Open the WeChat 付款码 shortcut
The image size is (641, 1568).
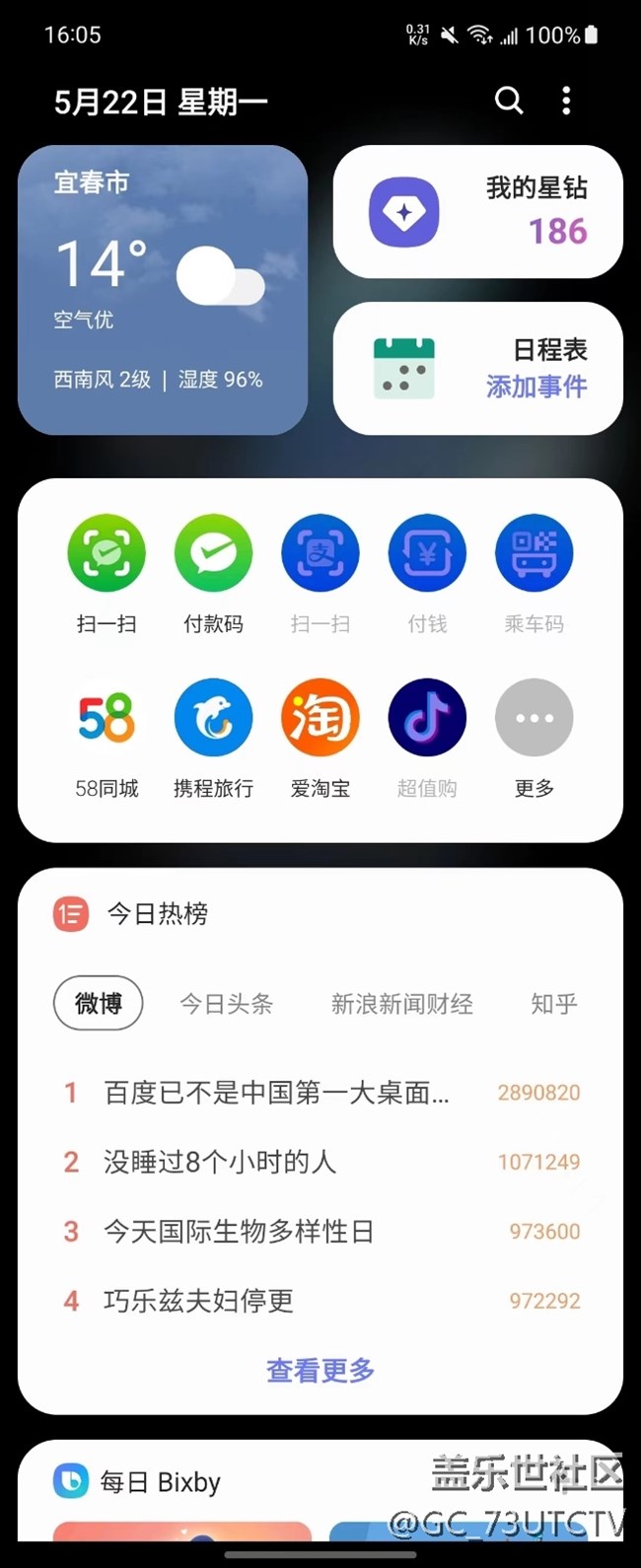coord(213,553)
